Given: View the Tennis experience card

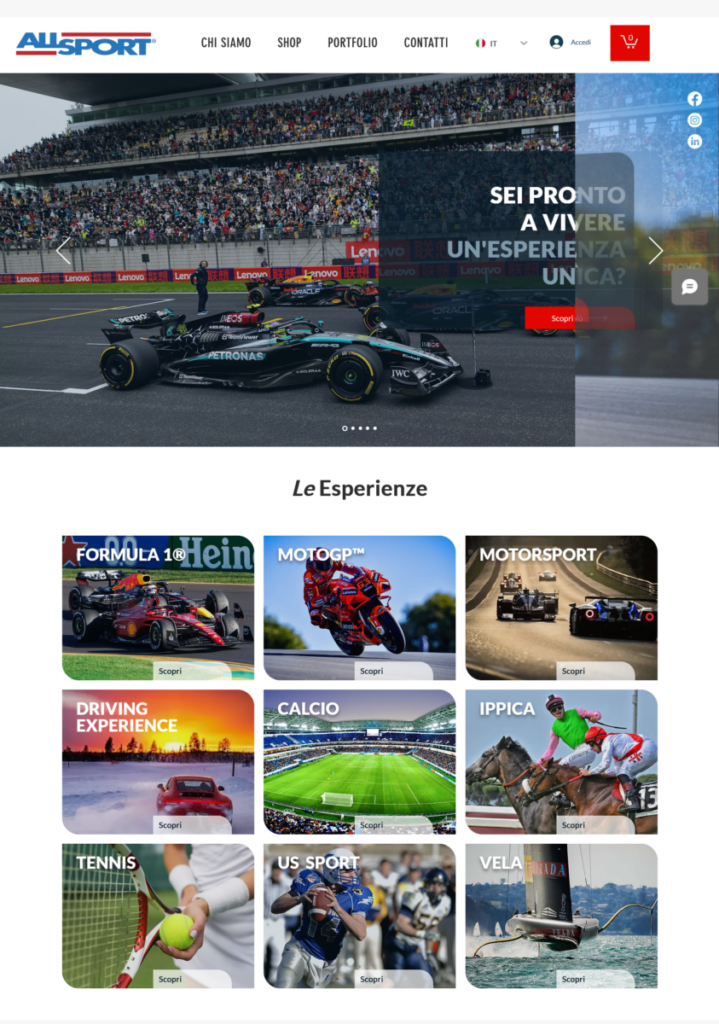Looking at the screenshot, I should click(x=158, y=915).
